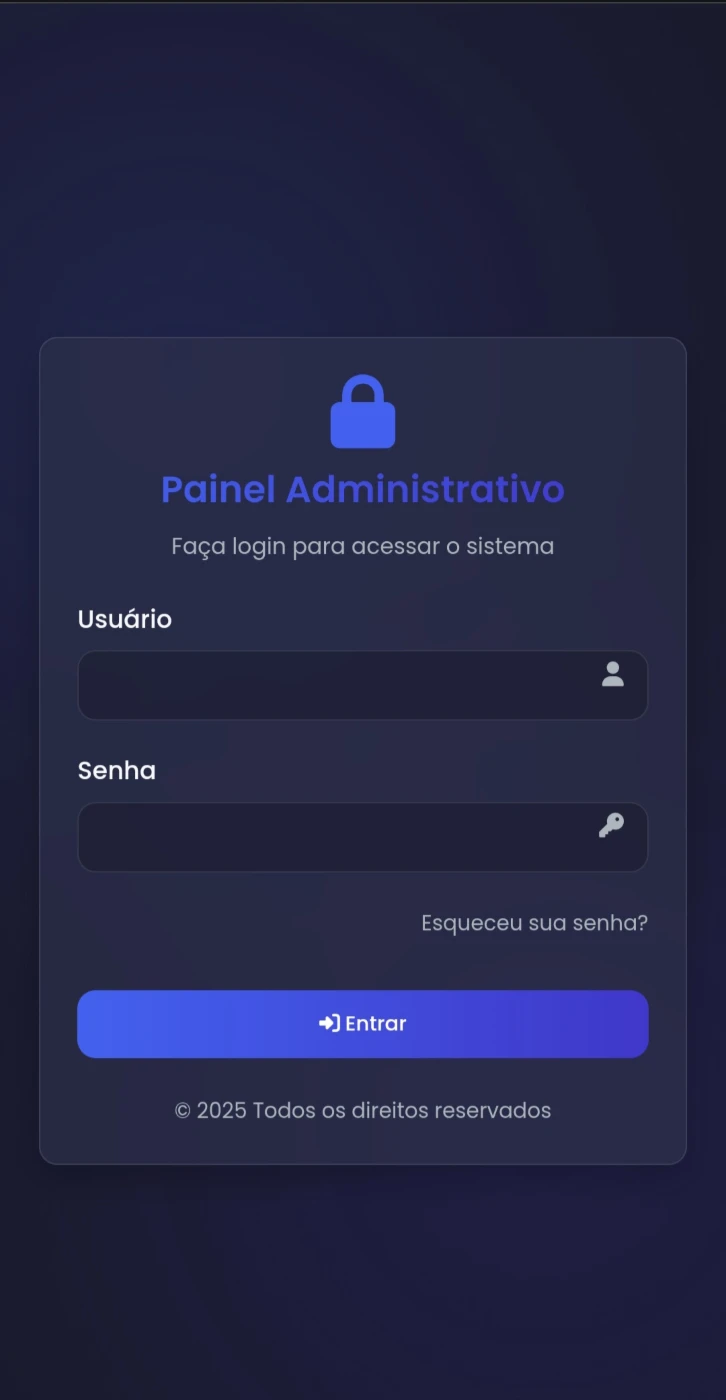
Task: Open the Esqueceu sua senha? link
Action: tap(534, 923)
